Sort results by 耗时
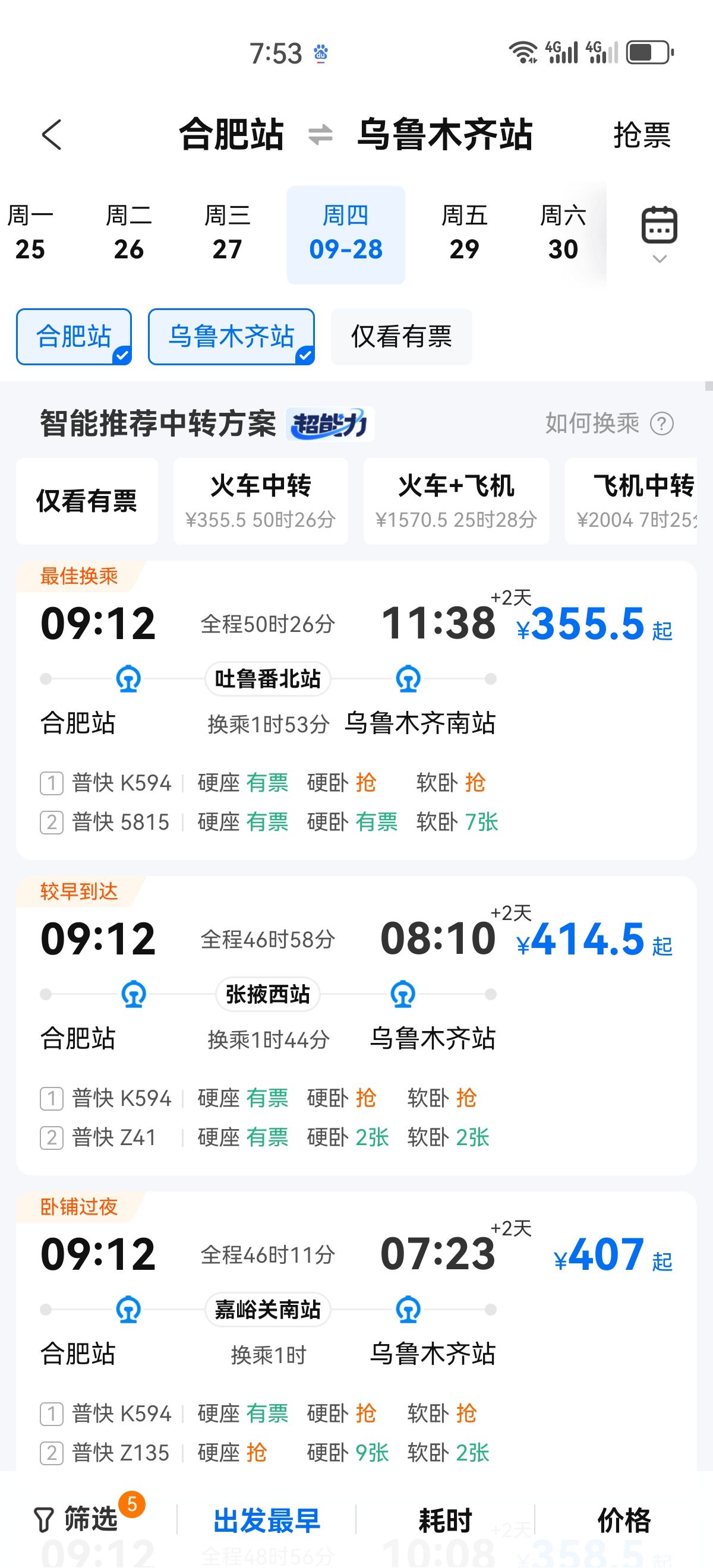This screenshot has width=713, height=1568. (x=445, y=1520)
